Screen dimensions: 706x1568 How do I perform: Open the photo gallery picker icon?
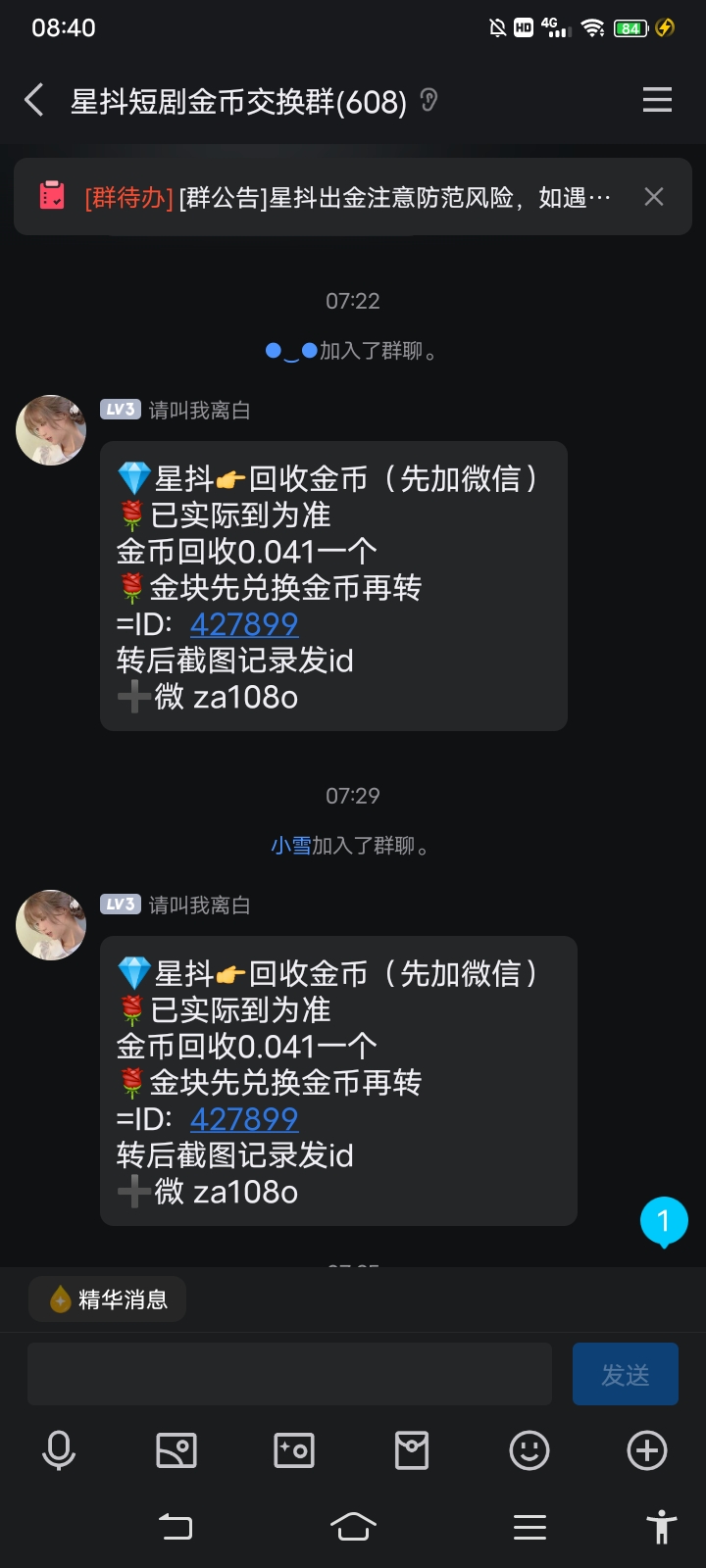coord(176,1450)
